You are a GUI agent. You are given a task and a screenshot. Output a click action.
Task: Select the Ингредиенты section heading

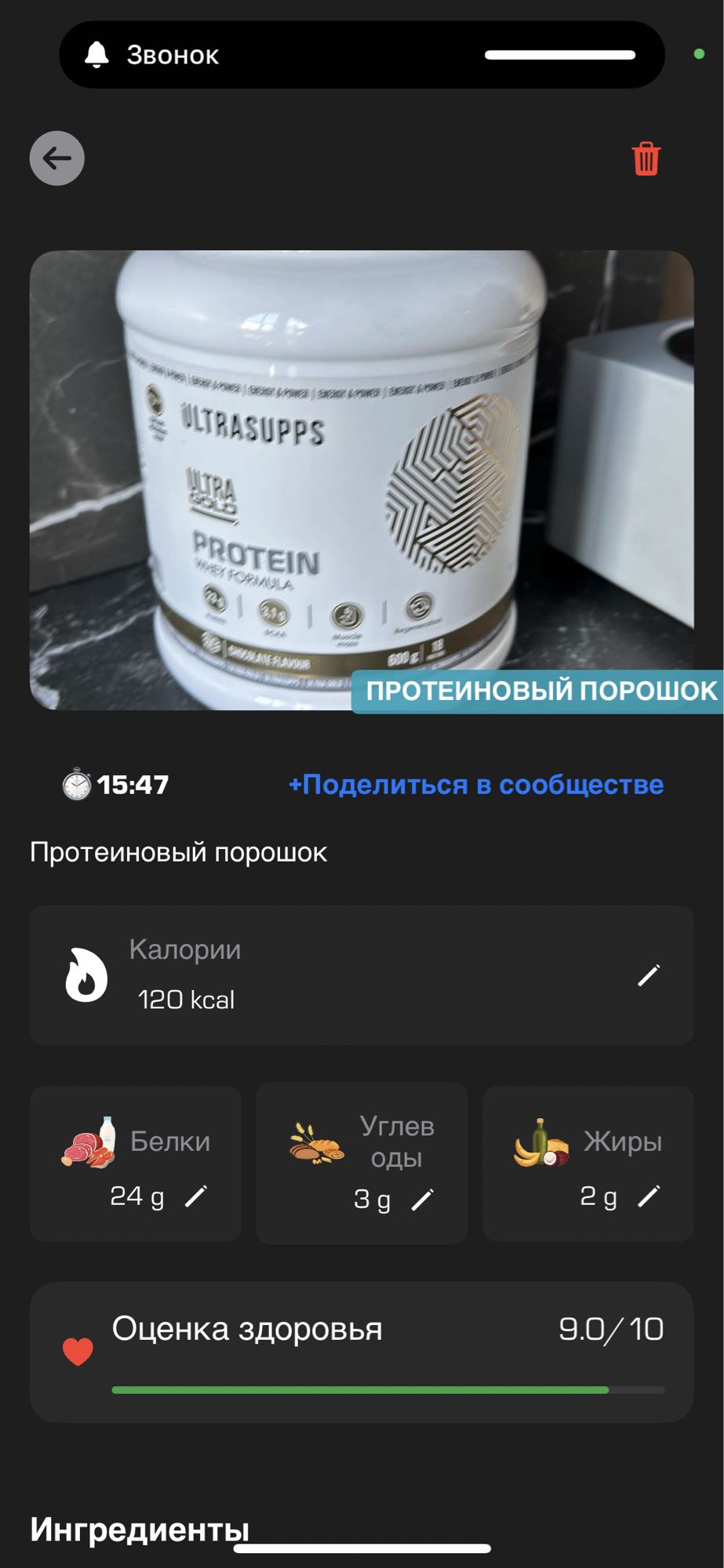pyautogui.click(x=137, y=1523)
